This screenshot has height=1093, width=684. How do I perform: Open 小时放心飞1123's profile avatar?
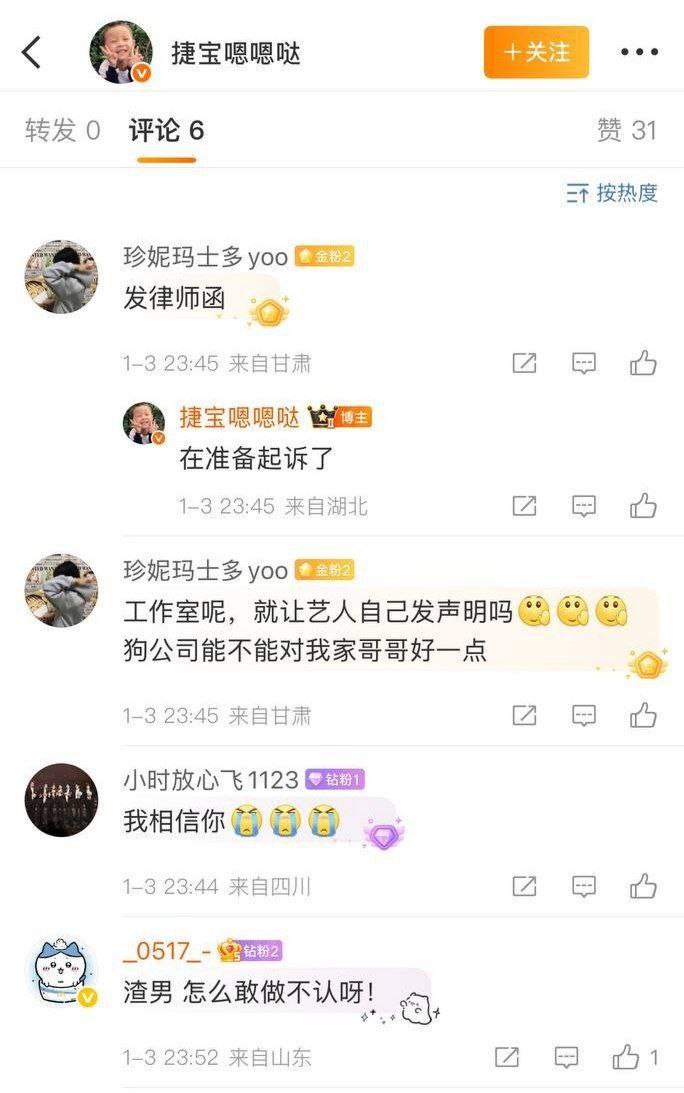click(x=61, y=800)
